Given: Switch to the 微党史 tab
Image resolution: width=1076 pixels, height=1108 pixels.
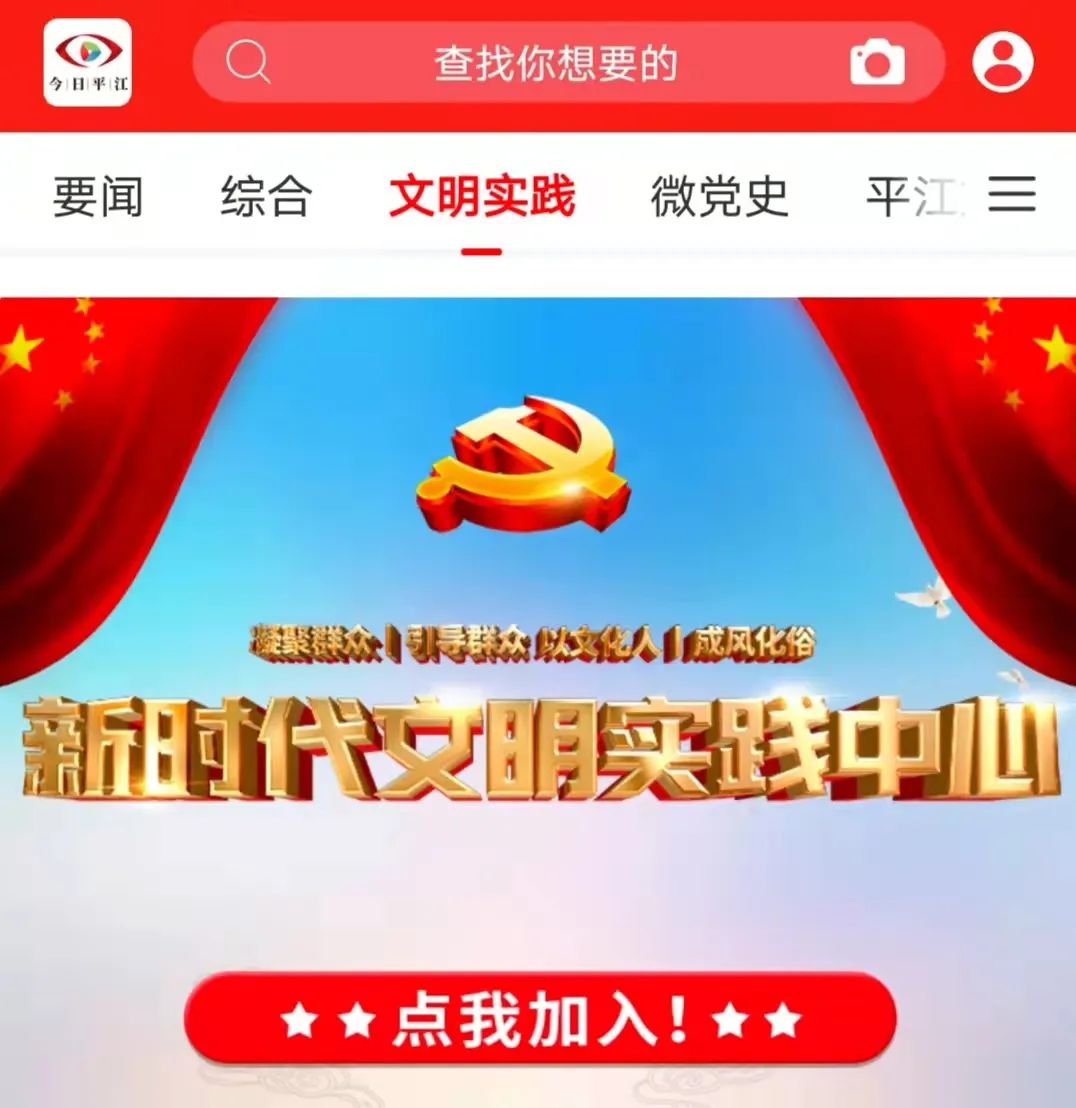Looking at the screenshot, I should [719, 196].
